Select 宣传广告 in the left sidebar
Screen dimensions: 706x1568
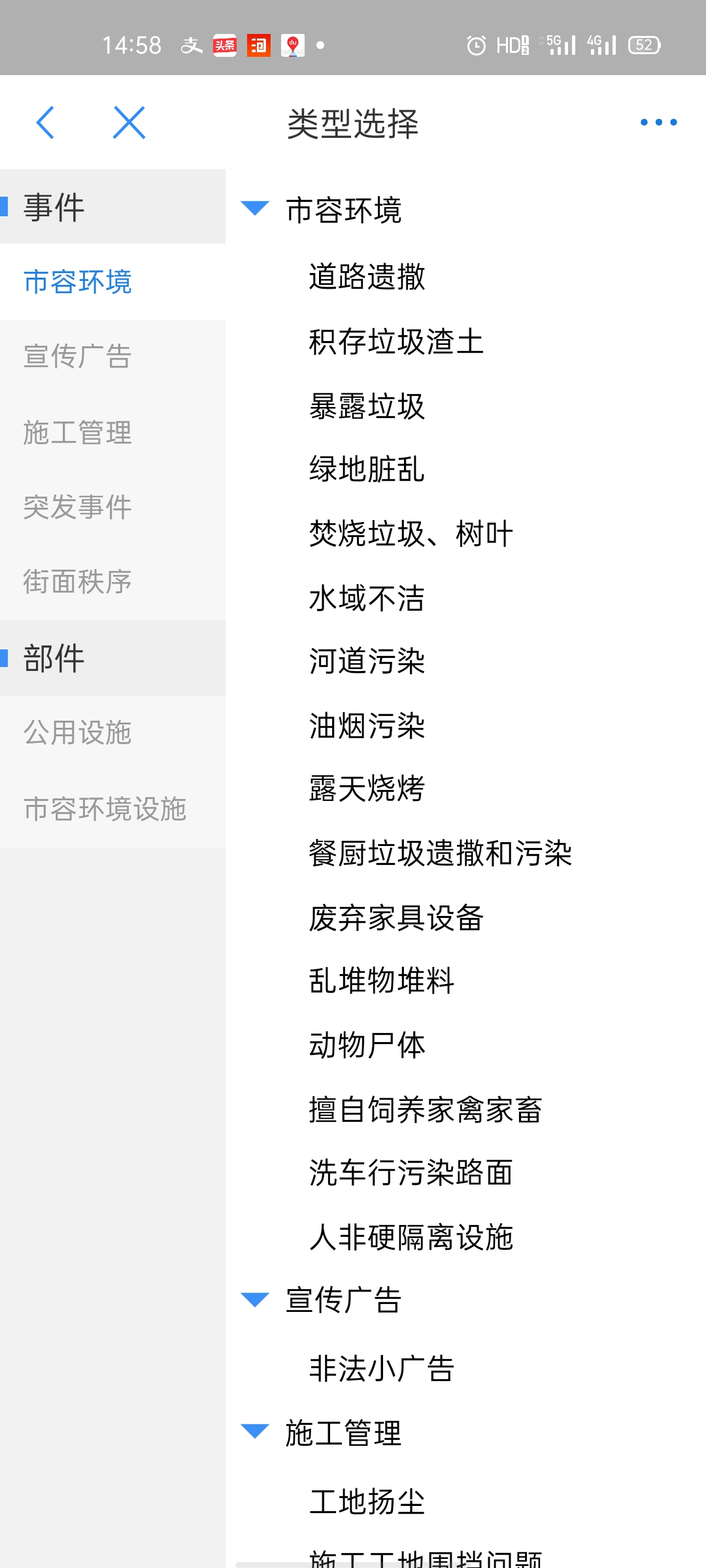112,357
